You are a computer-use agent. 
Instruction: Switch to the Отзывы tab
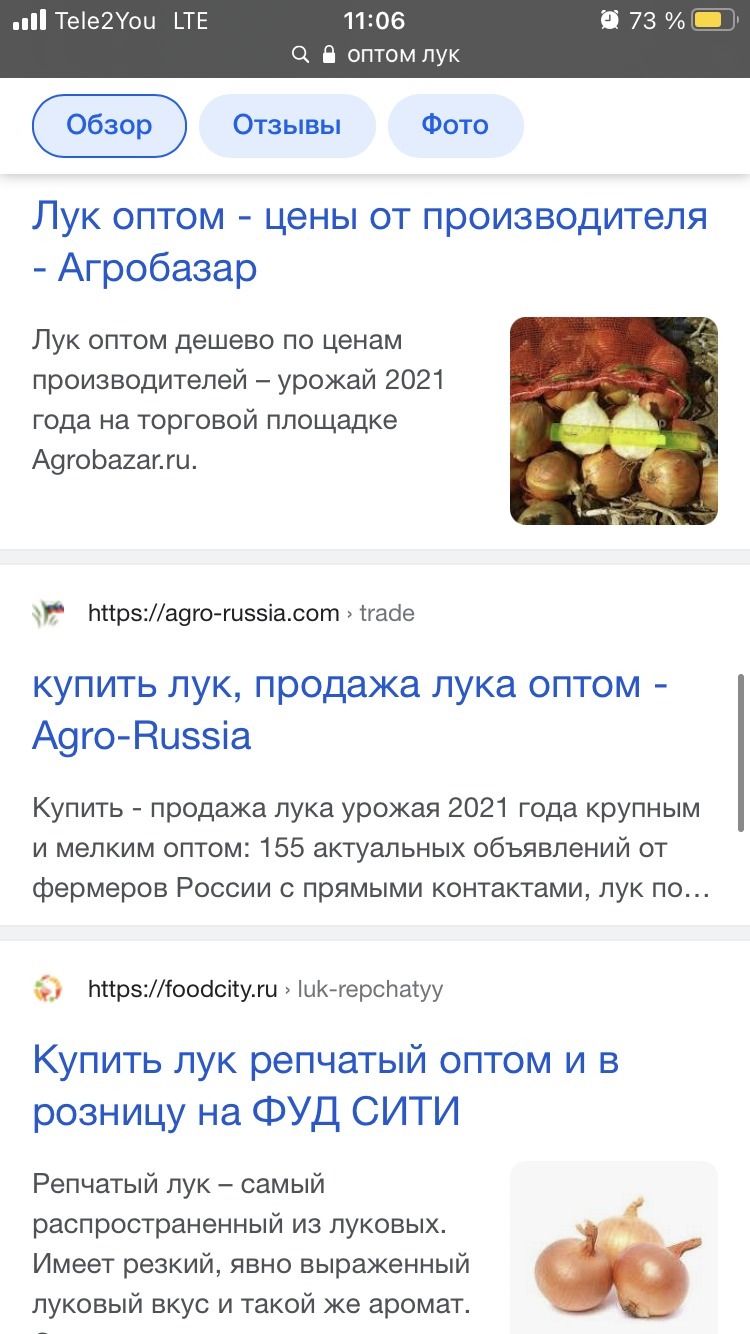pos(287,126)
